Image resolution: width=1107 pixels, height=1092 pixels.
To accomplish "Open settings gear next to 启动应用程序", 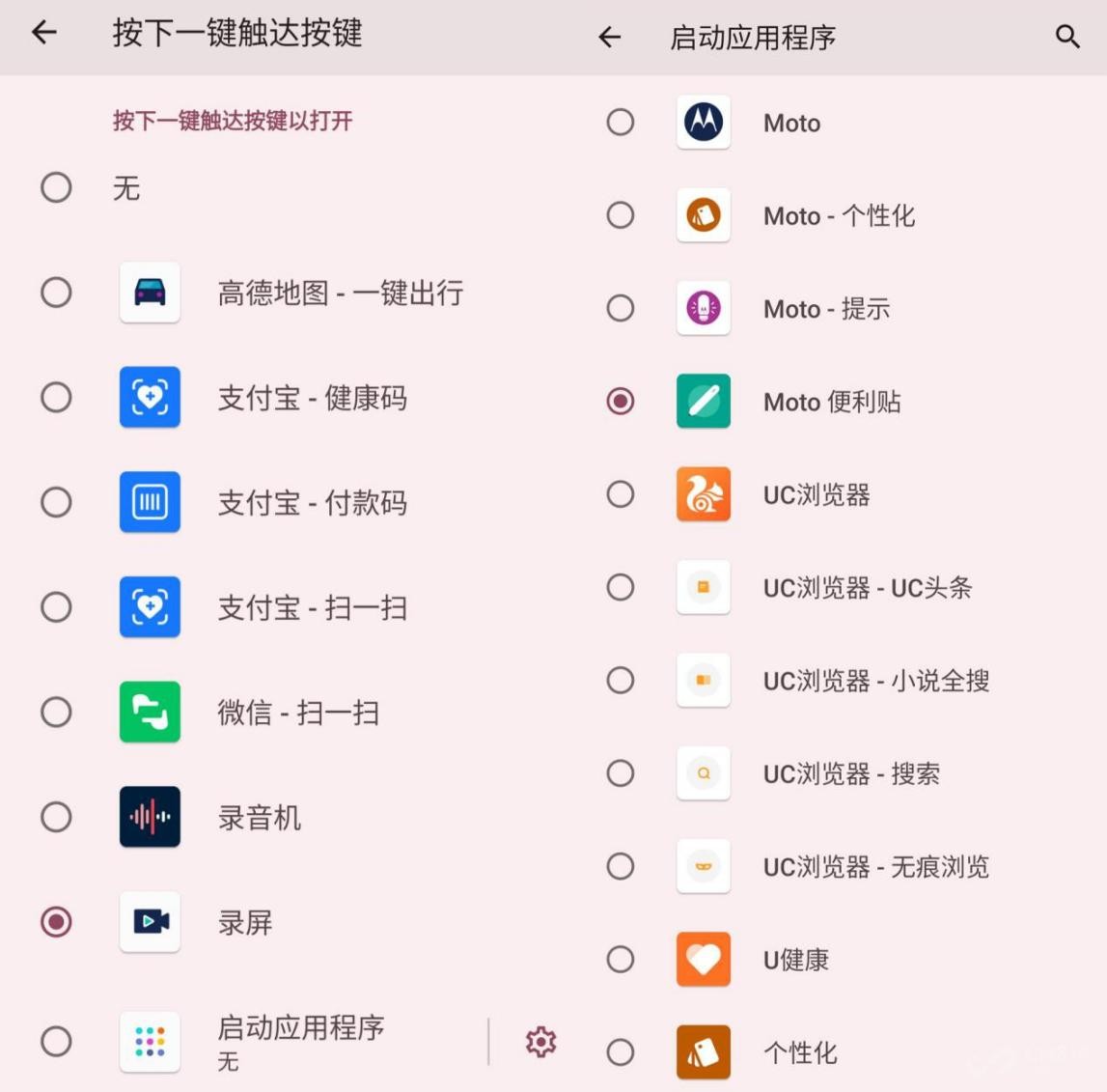I will pos(540,1042).
